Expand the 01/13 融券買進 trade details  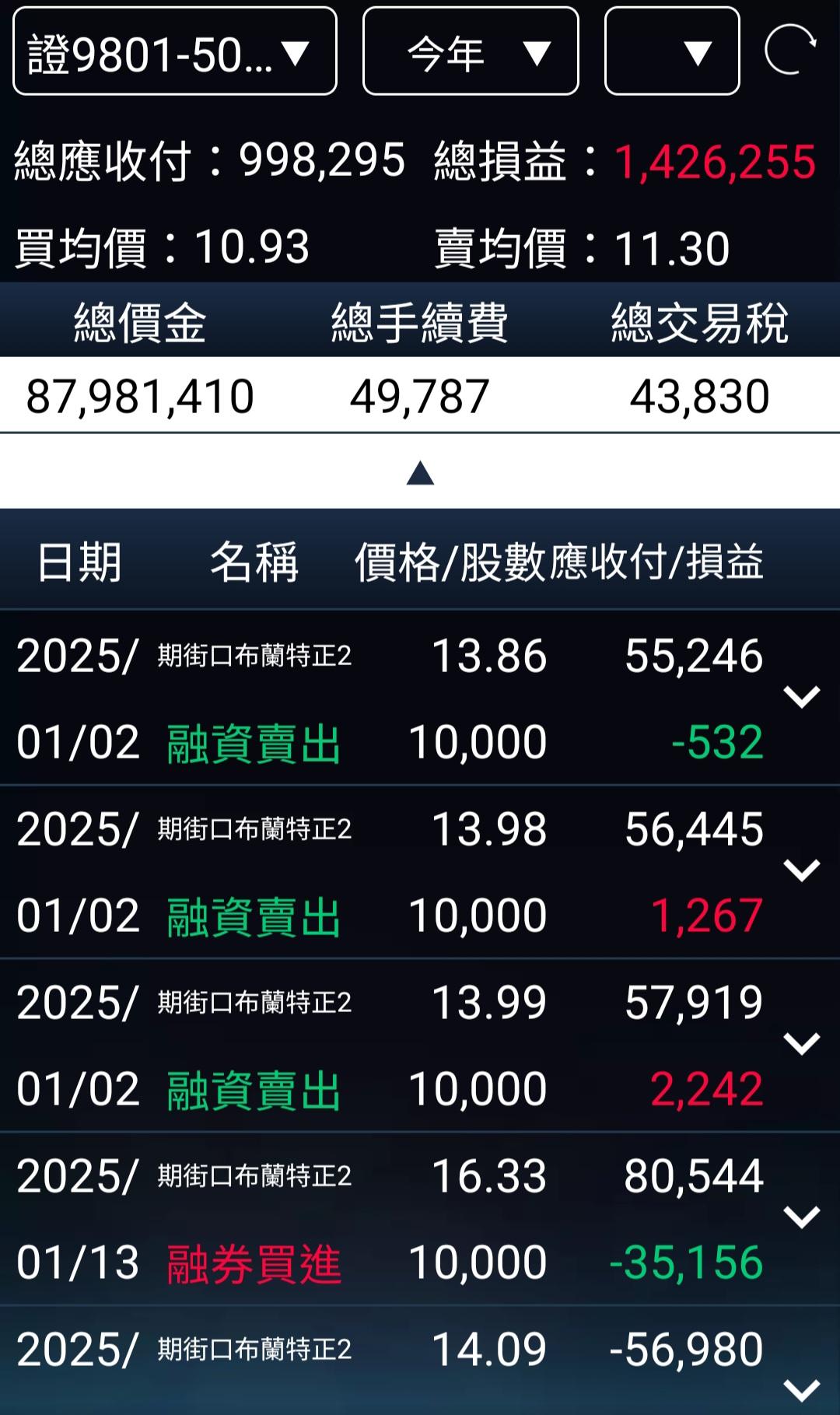(x=801, y=1217)
